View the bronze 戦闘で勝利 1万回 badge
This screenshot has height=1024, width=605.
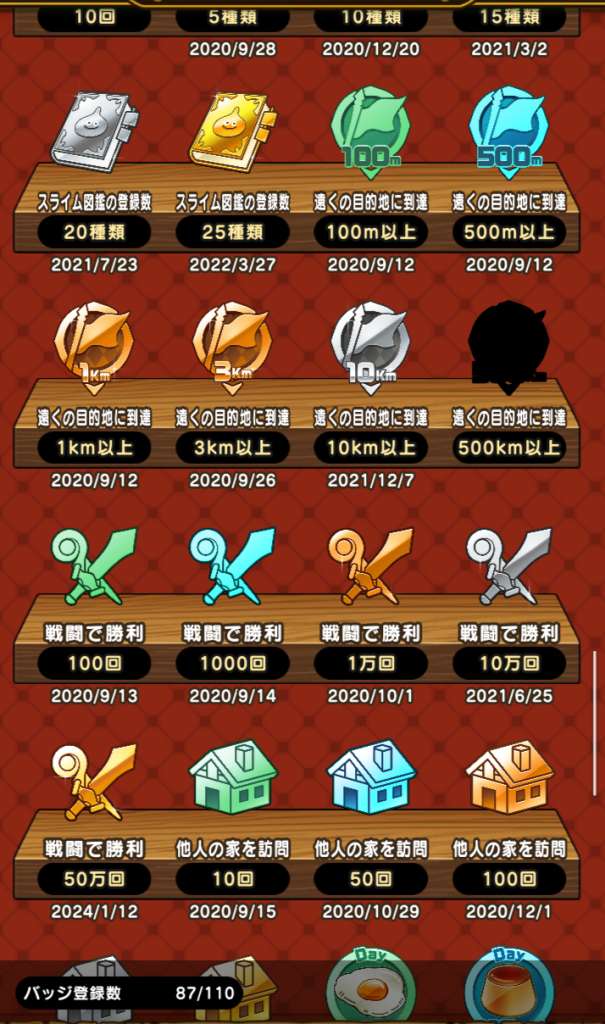pyautogui.click(x=370, y=566)
